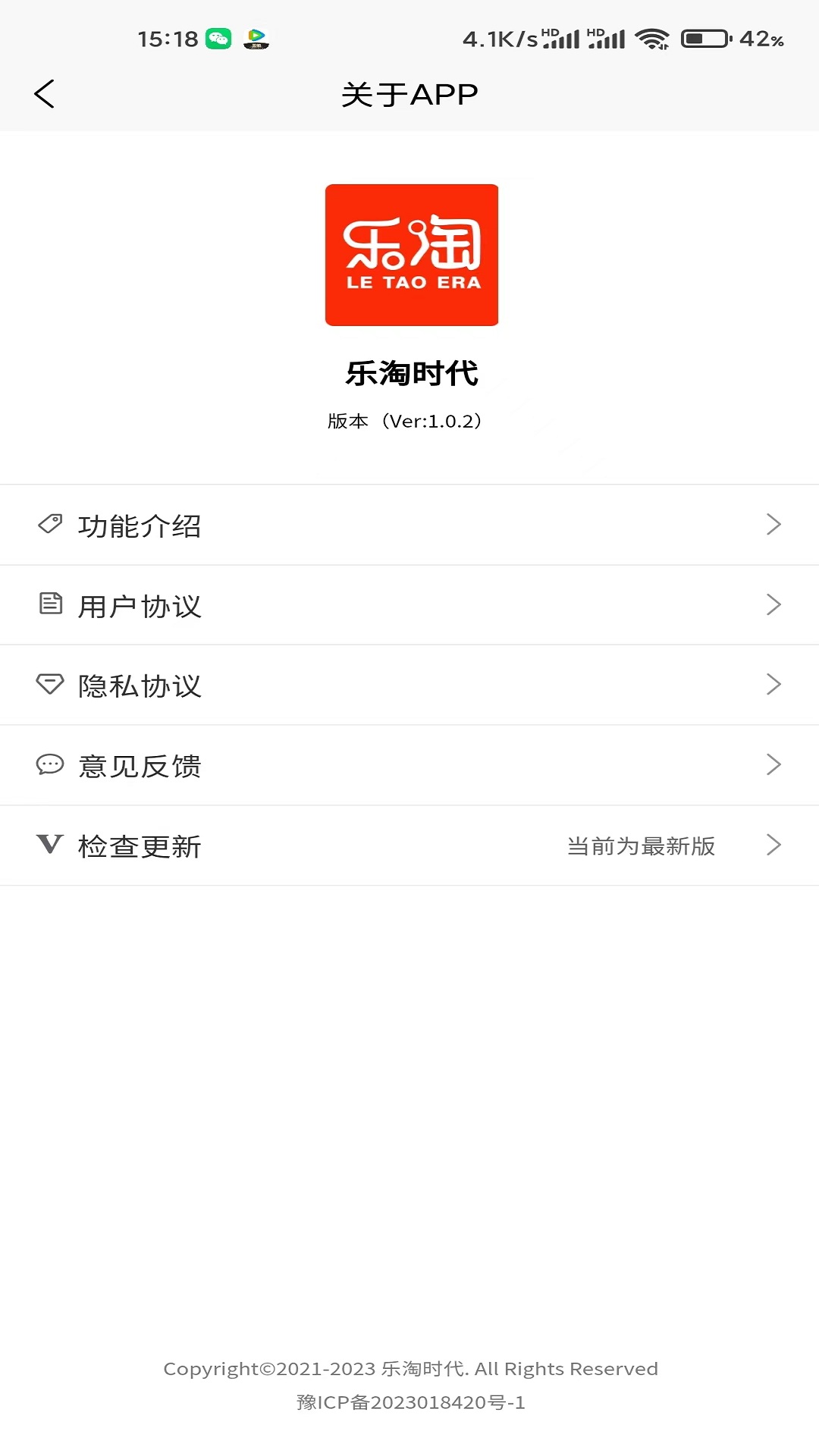This screenshot has height=1456, width=819.
Task: Open 功能介绍 via its chevron
Action: [x=773, y=524]
